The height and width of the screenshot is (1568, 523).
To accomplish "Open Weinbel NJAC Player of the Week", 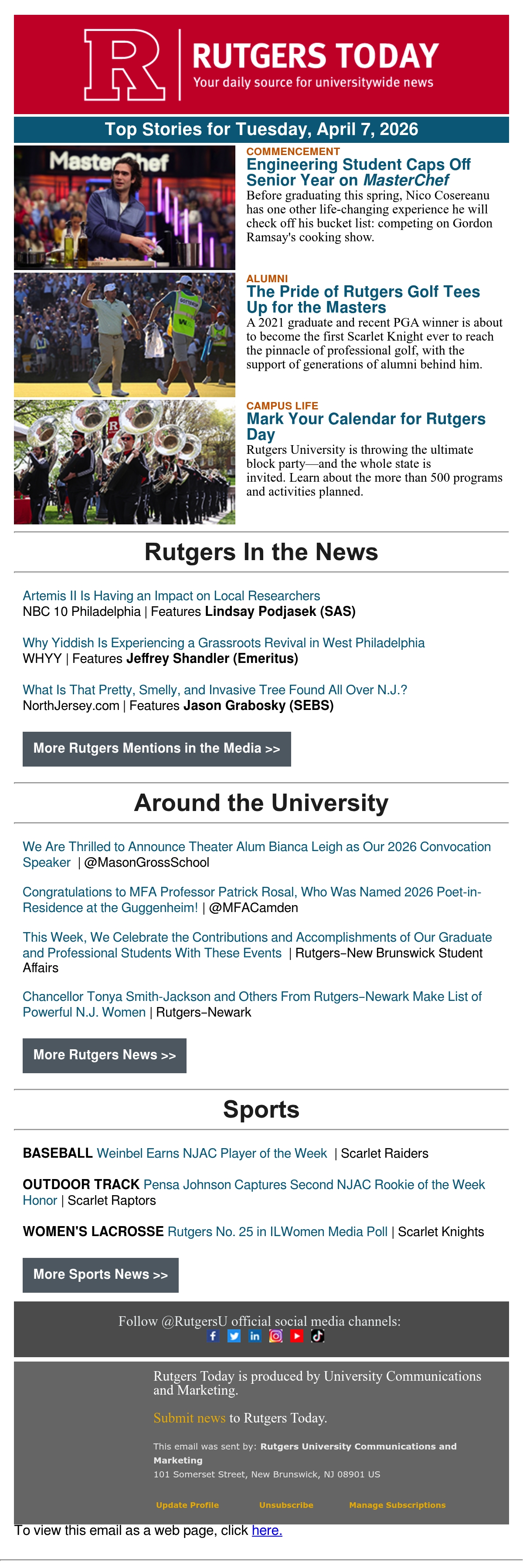I will click(212, 1153).
